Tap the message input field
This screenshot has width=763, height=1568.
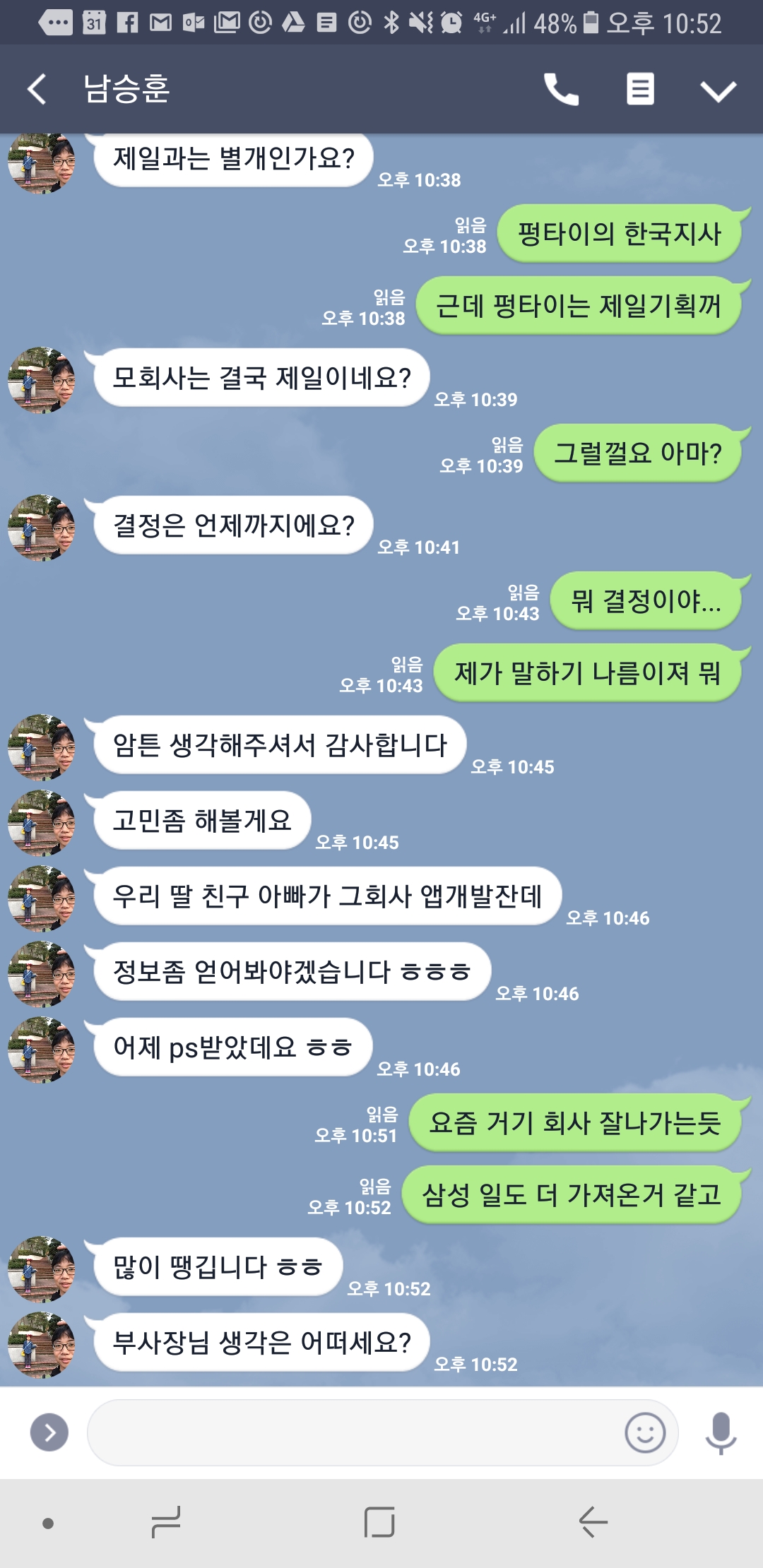353,1432
